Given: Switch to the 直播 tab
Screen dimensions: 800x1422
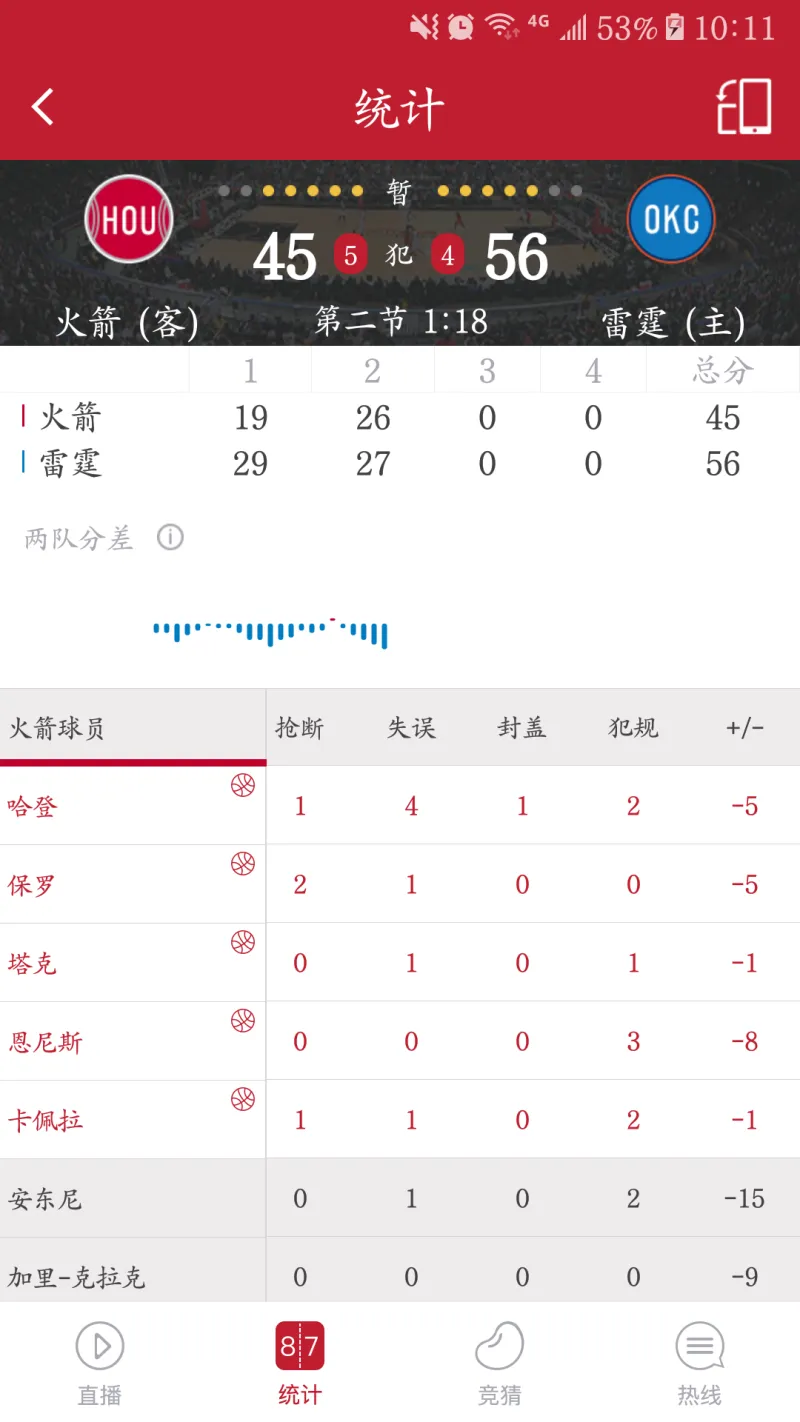Looking at the screenshot, I should (100, 1363).
